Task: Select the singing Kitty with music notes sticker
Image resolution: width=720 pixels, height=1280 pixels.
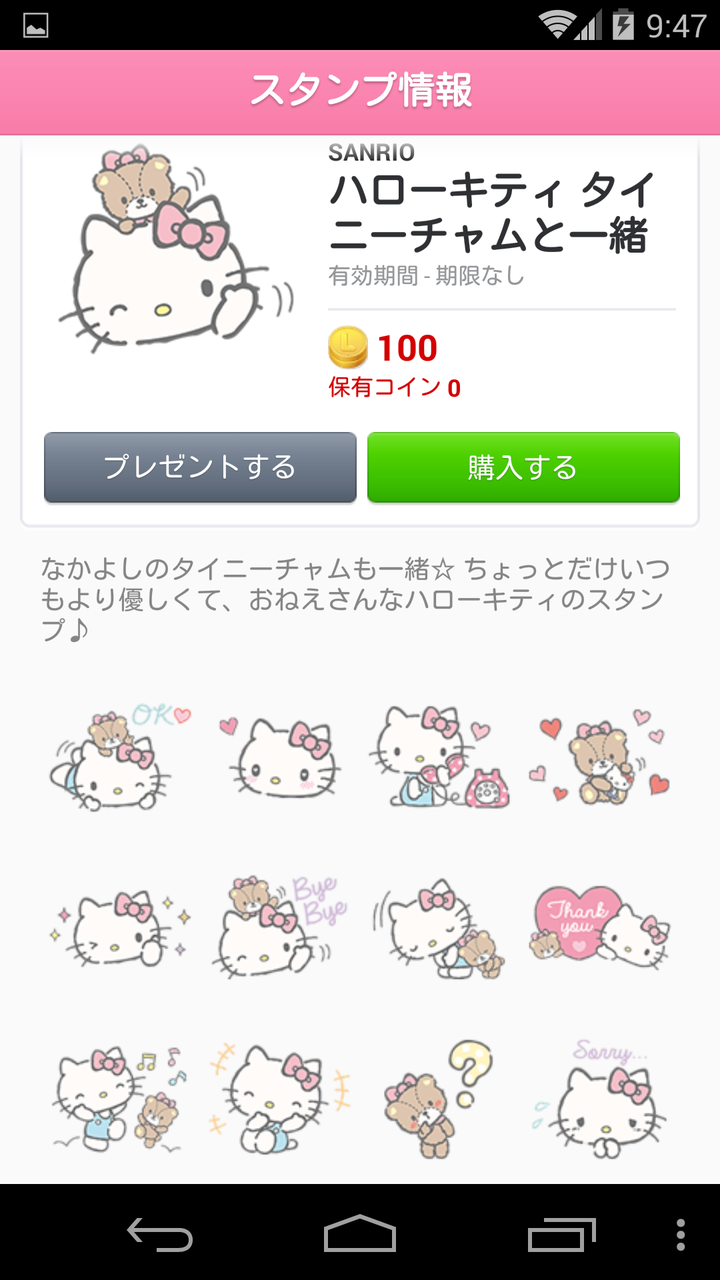Action: [x=112, y=1097]
